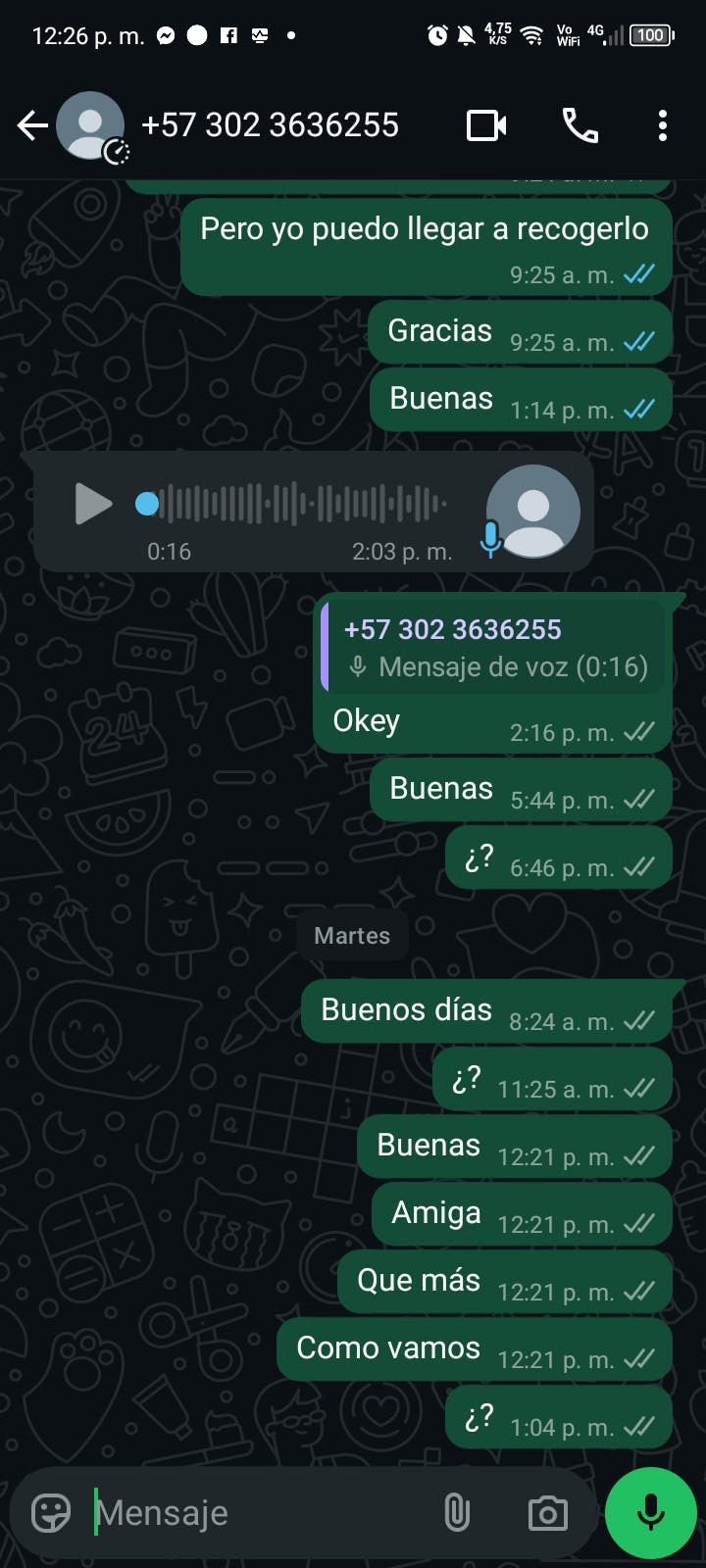
Task: Start a video call
Action: [486, 125]
